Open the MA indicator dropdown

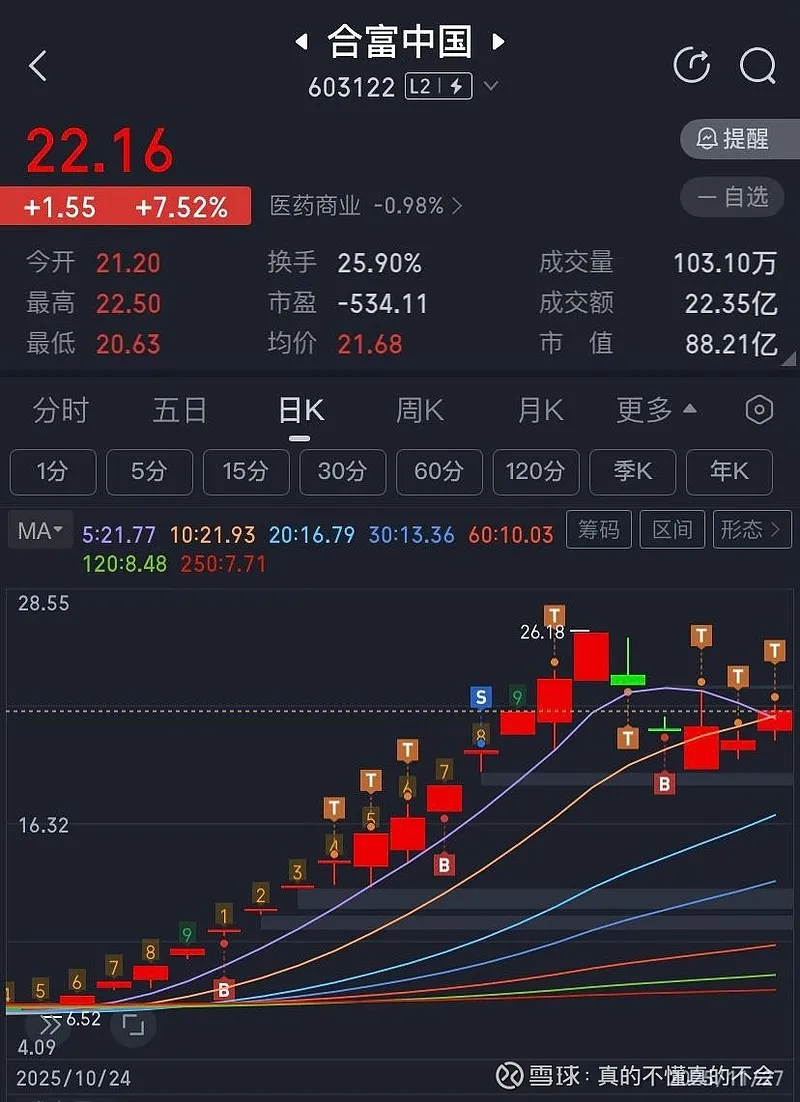pos(40,531)
